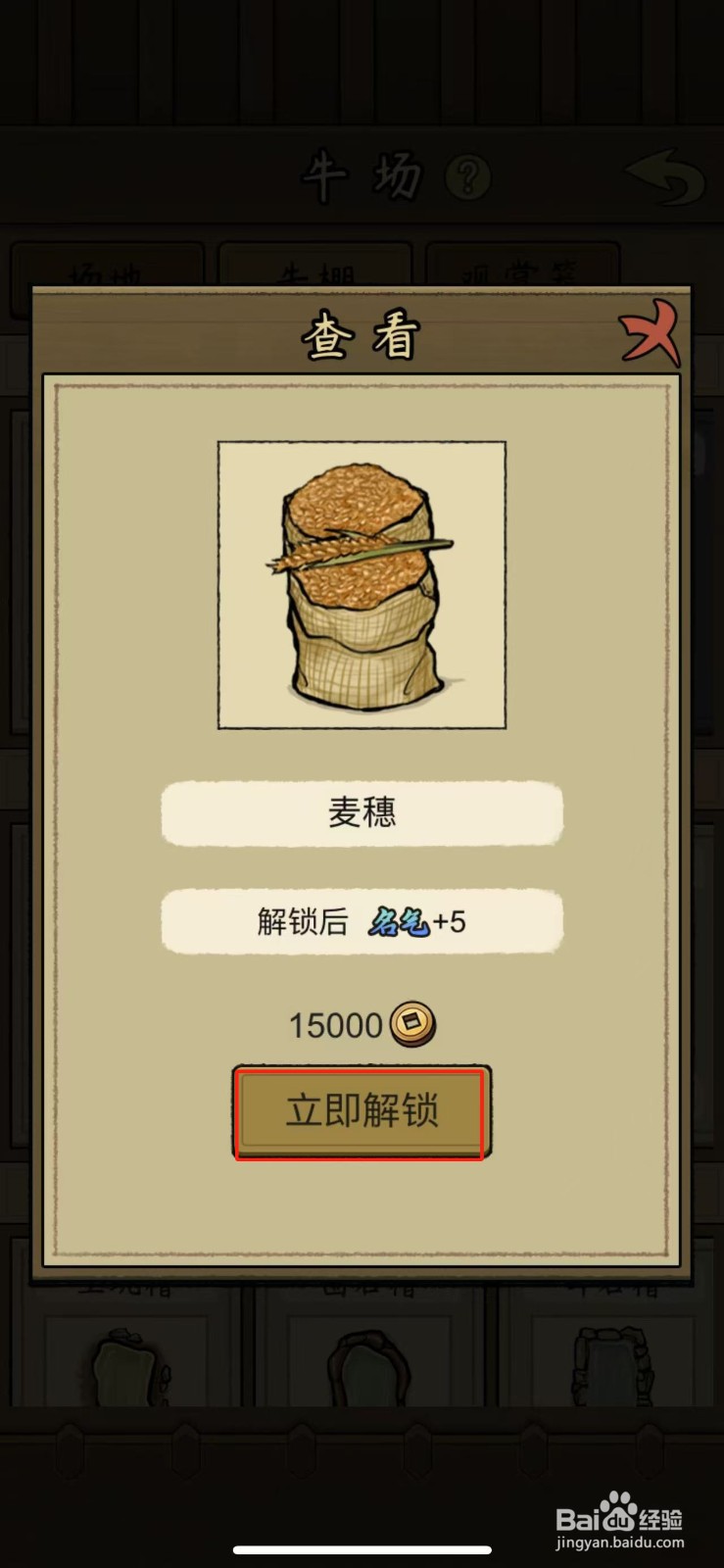Screen dimensions: 724x1568
Task: Close the 查看 dialog via red X
Action: click(x=652, y=334)
